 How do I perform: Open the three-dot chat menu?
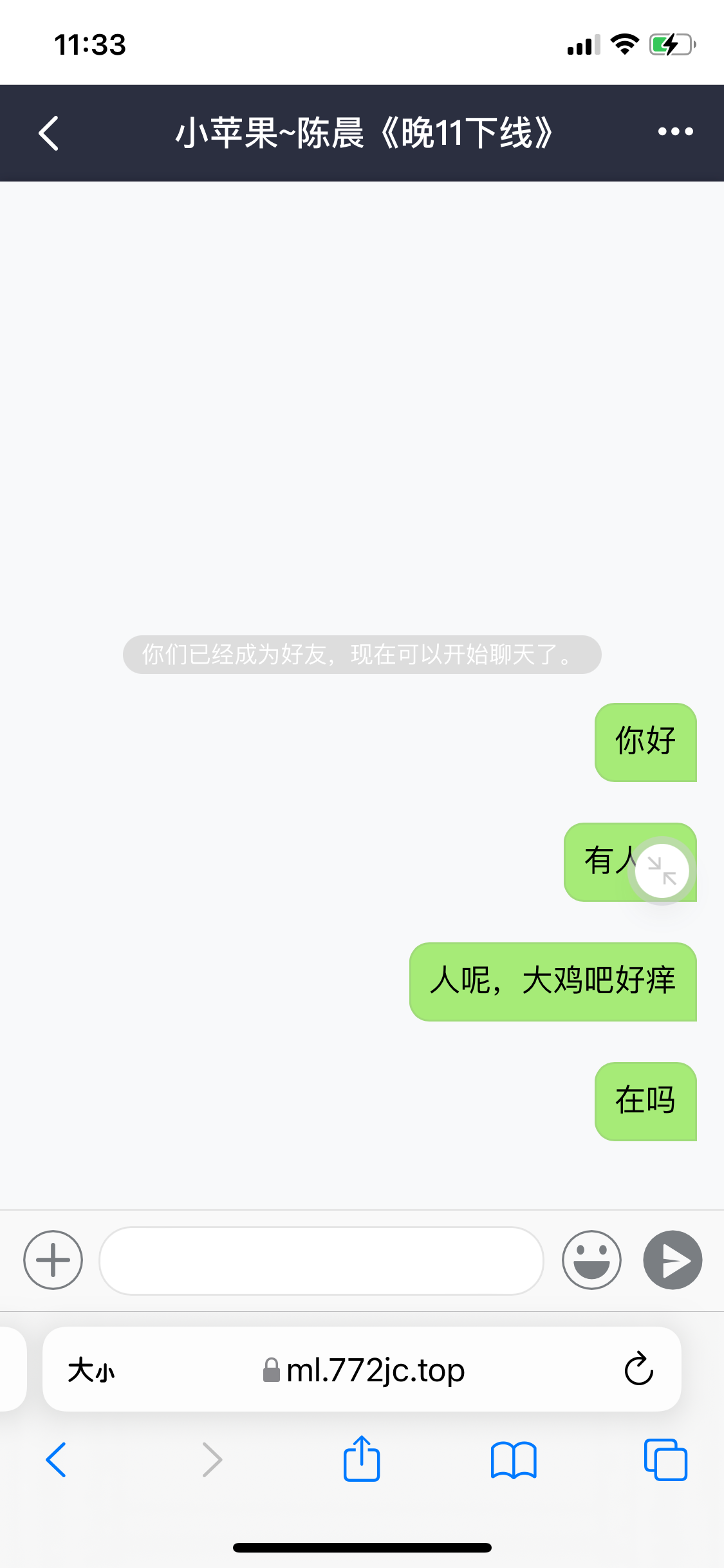point(675,132)
